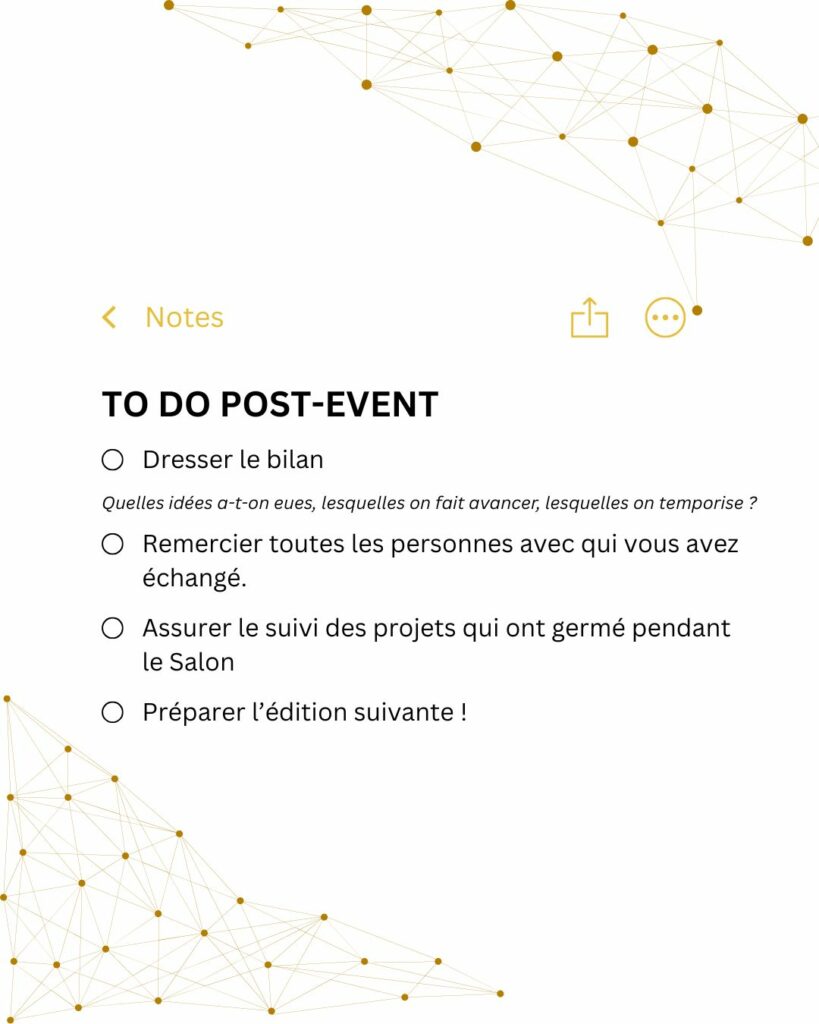819x1024 pixels.
Task: Check the circle next to "Remercier toutes les personnes"
Action: point(110,545)
